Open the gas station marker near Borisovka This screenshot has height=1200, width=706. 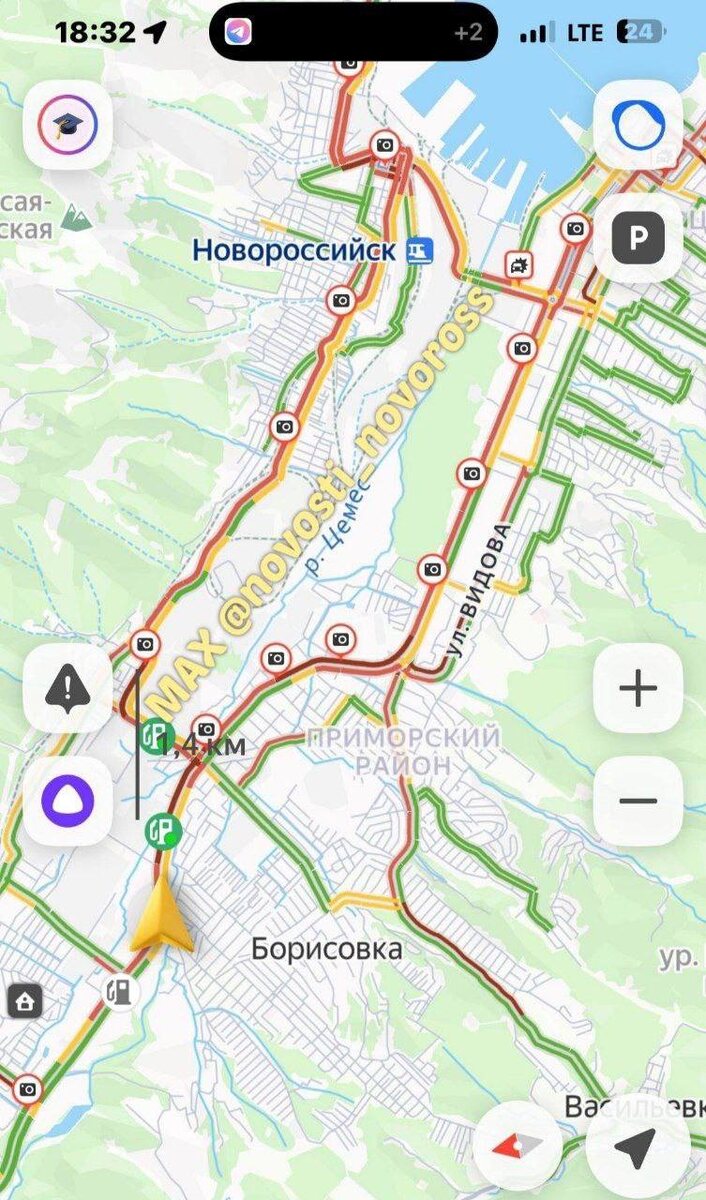tap(121, 991)
